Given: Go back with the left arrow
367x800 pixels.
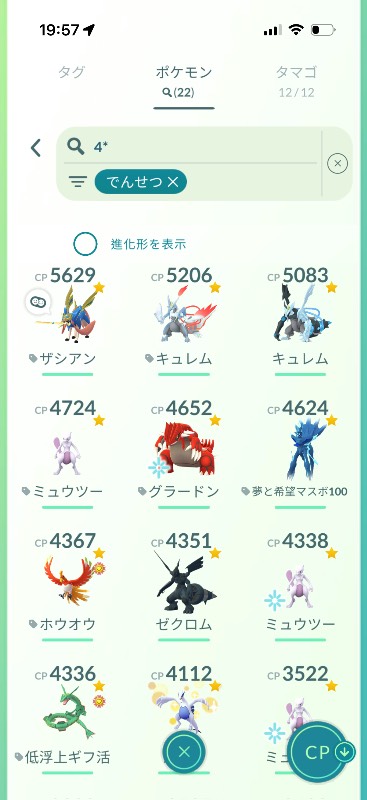Looking at the screenshot, I should pyautogui.click(x=35, y=148).
